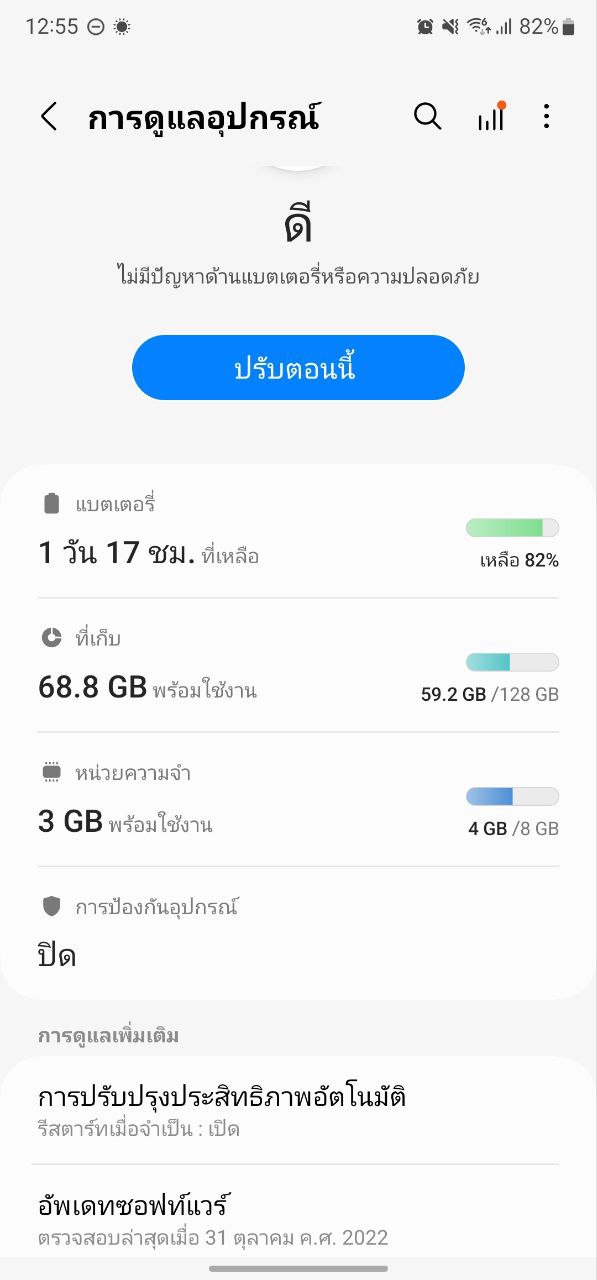Viewport: 597px width, 1280px height.
Task: Open the search icon in the app bar
Action: click(427, 117)
